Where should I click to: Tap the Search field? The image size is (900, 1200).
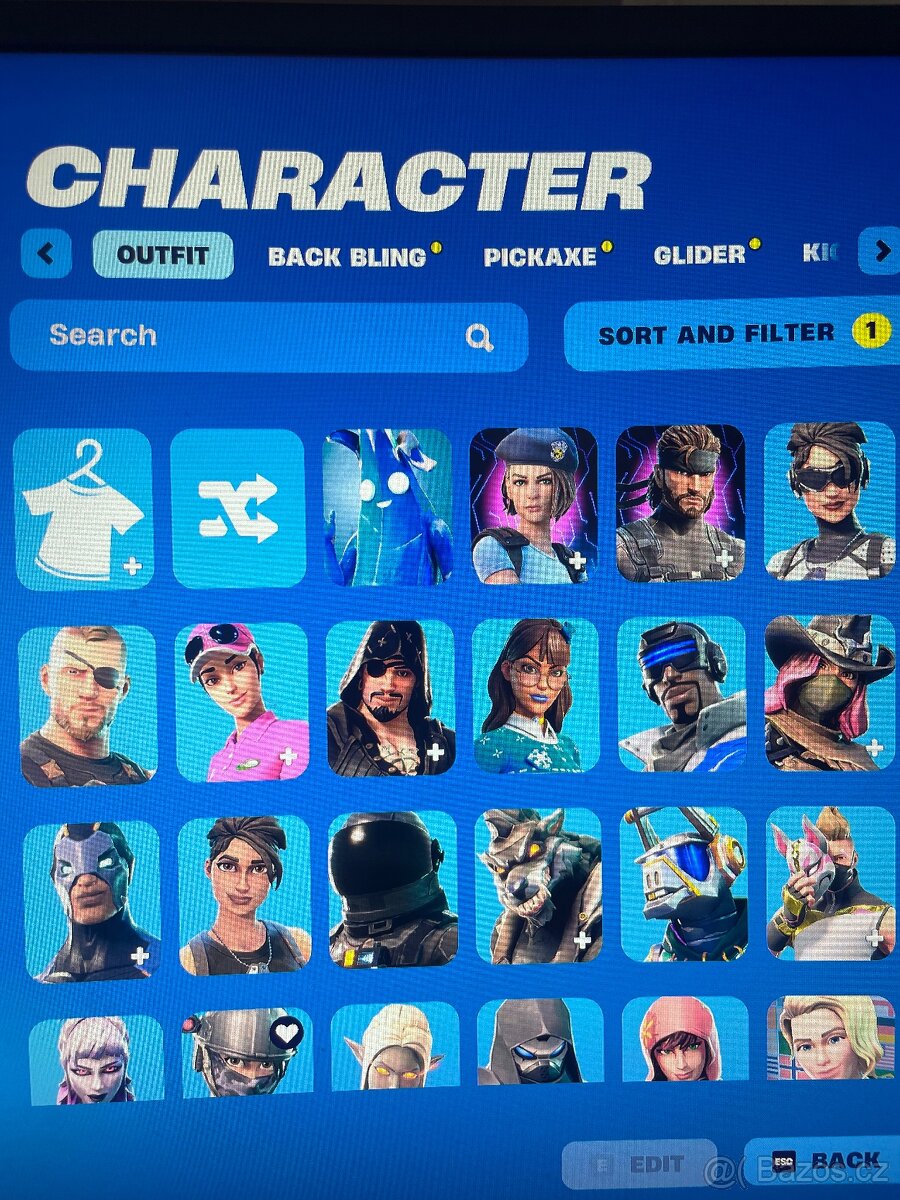268,336
